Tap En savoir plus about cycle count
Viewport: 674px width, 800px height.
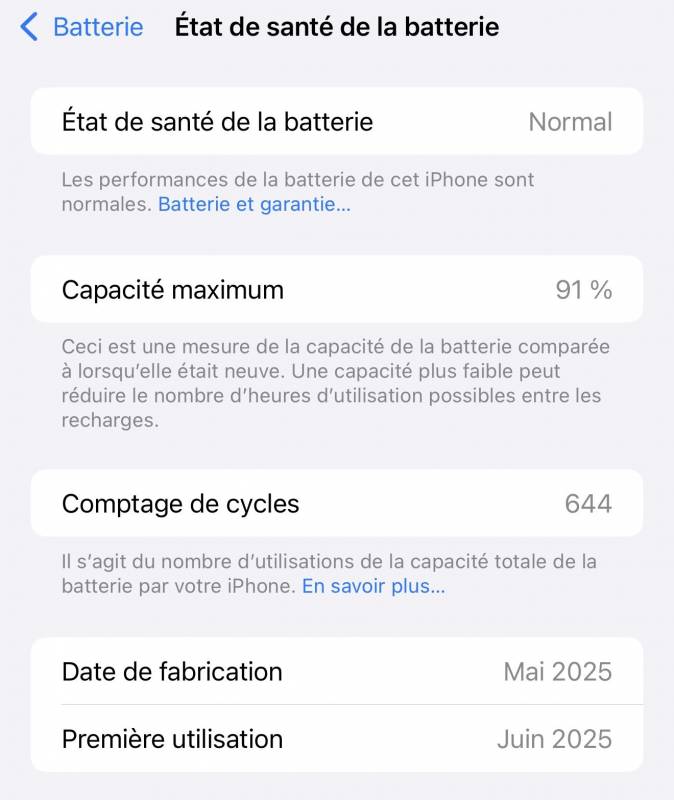tap(373, 586)
